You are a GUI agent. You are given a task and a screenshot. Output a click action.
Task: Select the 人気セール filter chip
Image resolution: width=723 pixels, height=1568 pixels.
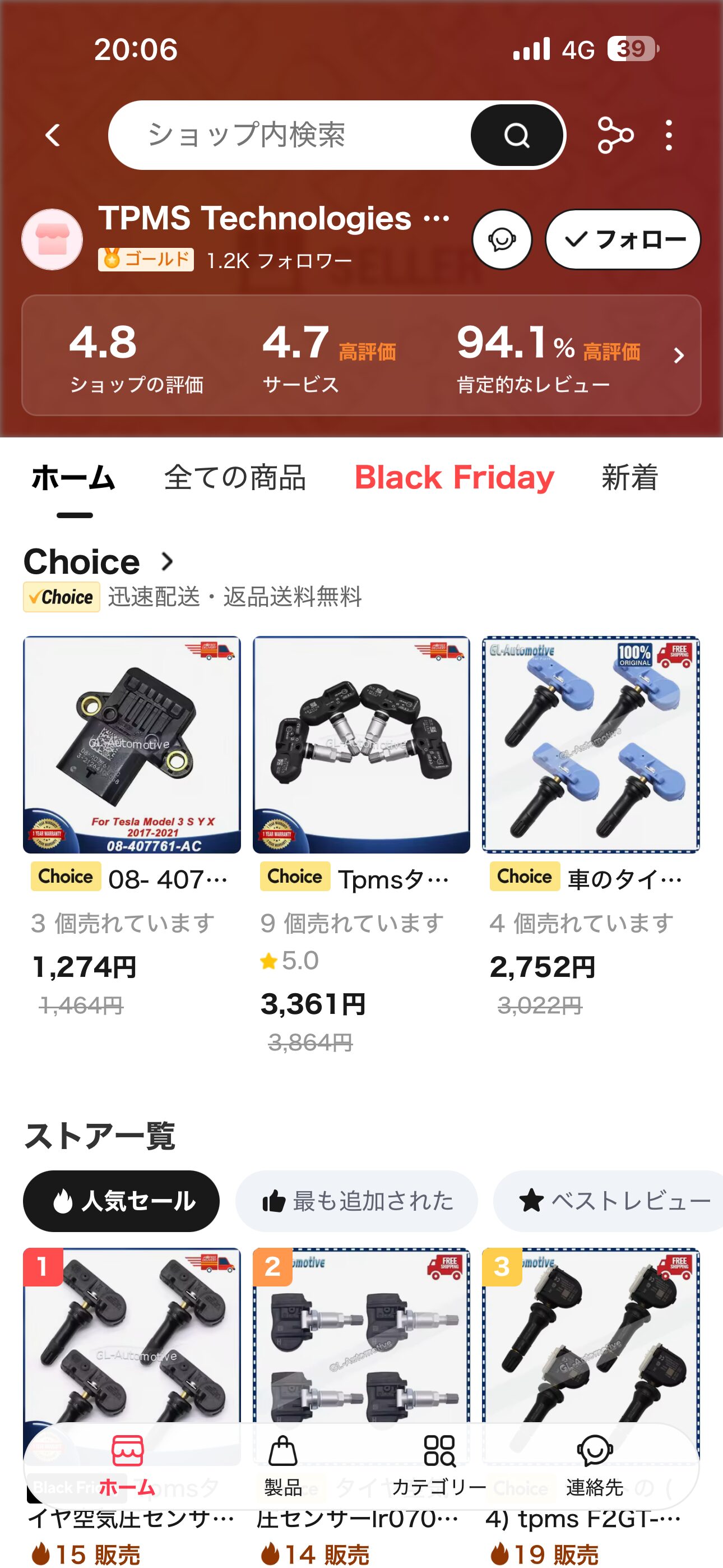[x=121, y=1201]
